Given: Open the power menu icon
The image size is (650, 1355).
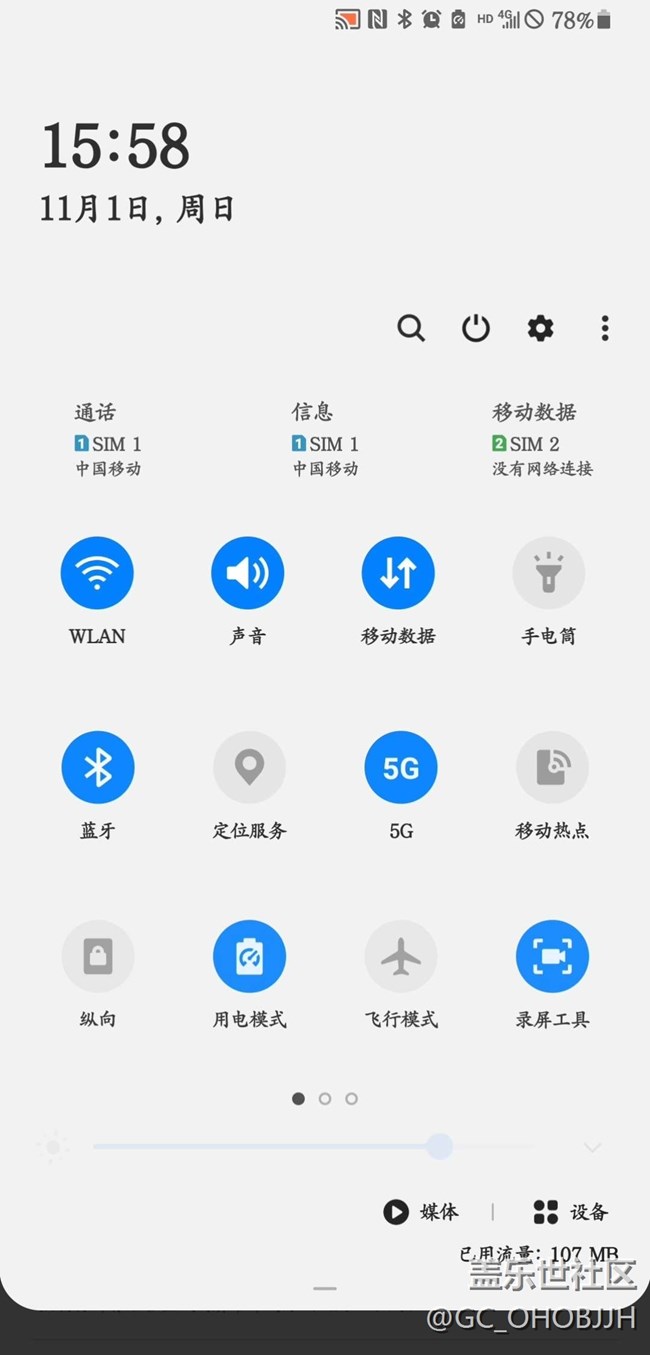Looking at the screenshot, I should point(476,328).
